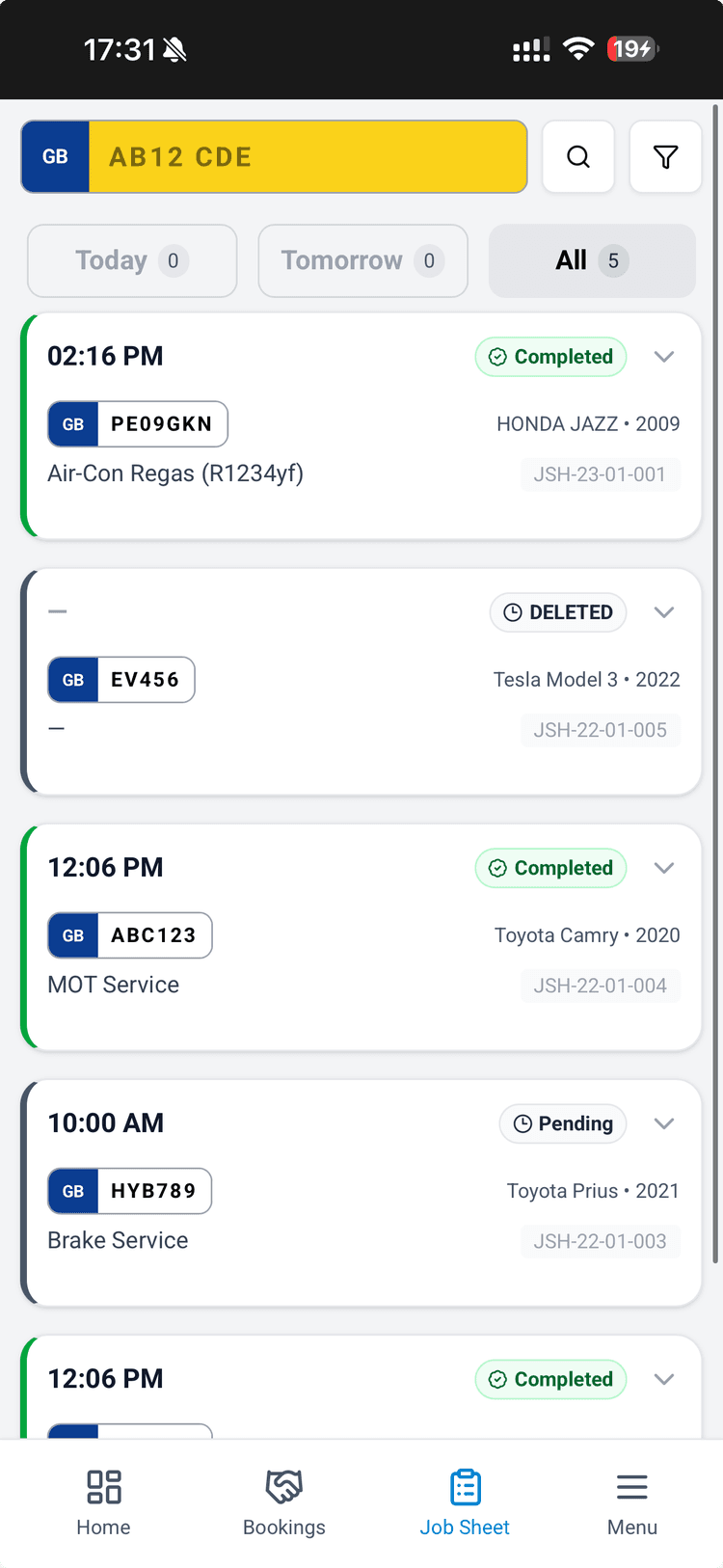Select the Tomorrow filter chip
723x1568 pixels.
(362, 260)
